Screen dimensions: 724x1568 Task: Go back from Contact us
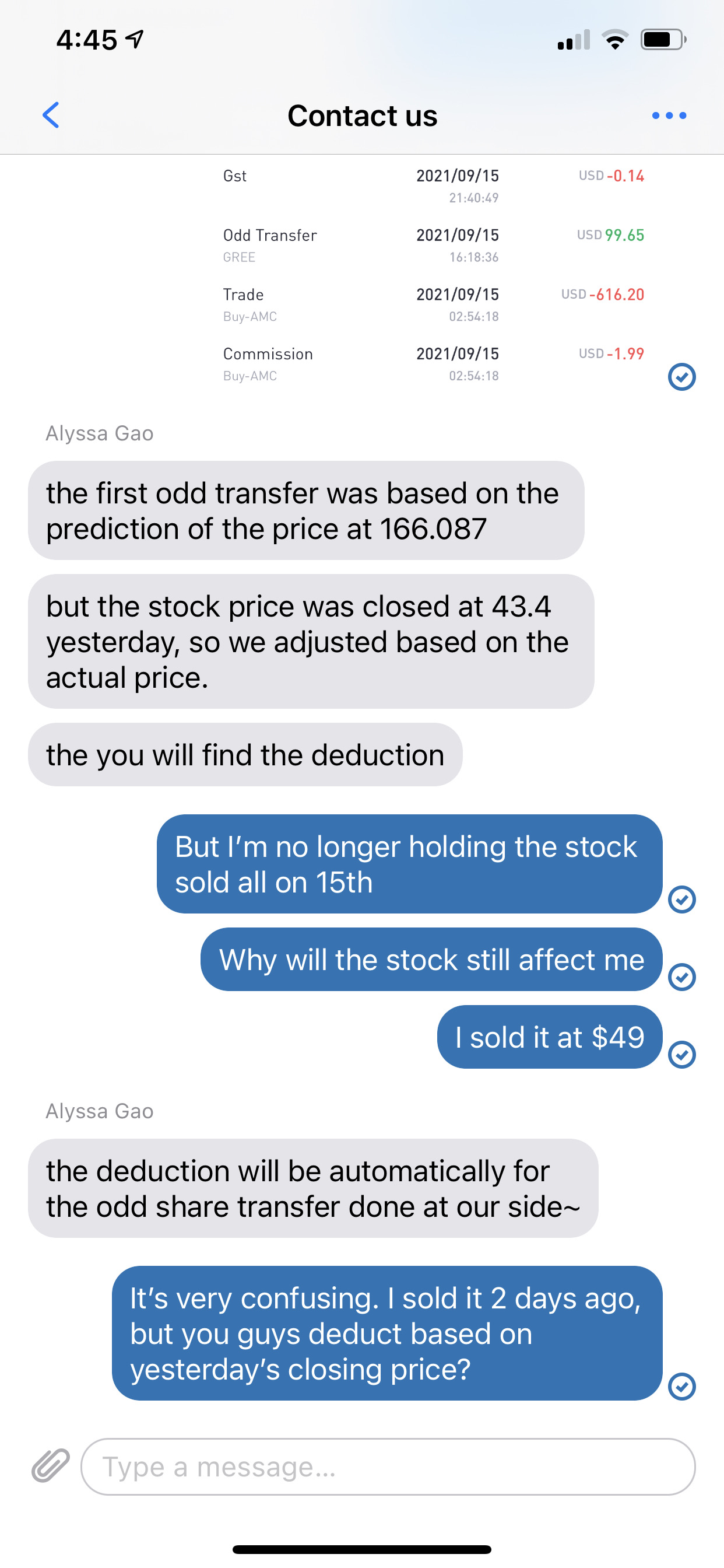coord(51,115)
